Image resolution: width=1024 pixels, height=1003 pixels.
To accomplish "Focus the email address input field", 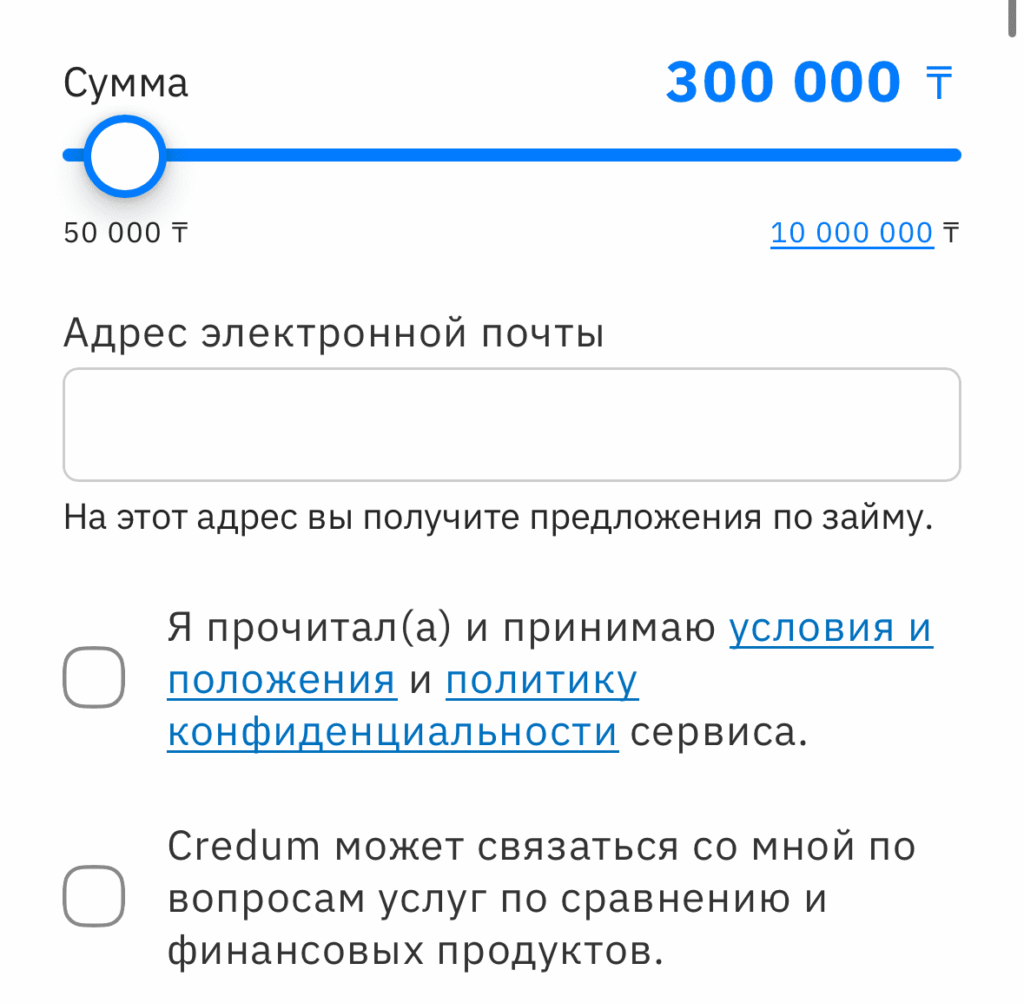I will (x=511, y=424).
